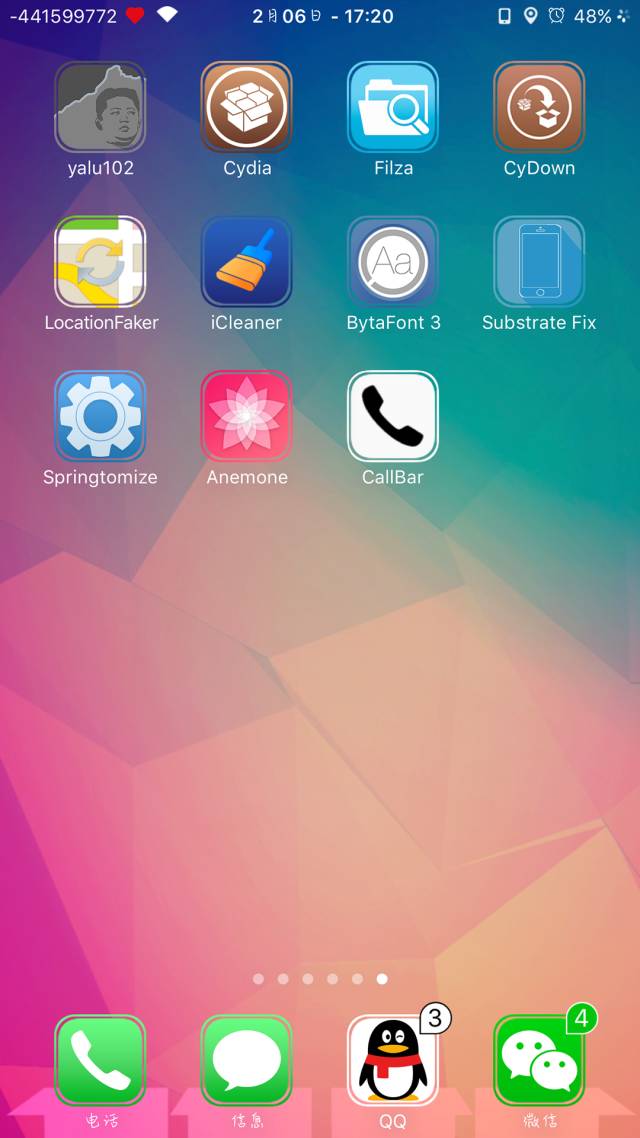This screenshot has height=1138, width=640.
Task: Open BytaFont 3
Action: (x=393, y=262)
